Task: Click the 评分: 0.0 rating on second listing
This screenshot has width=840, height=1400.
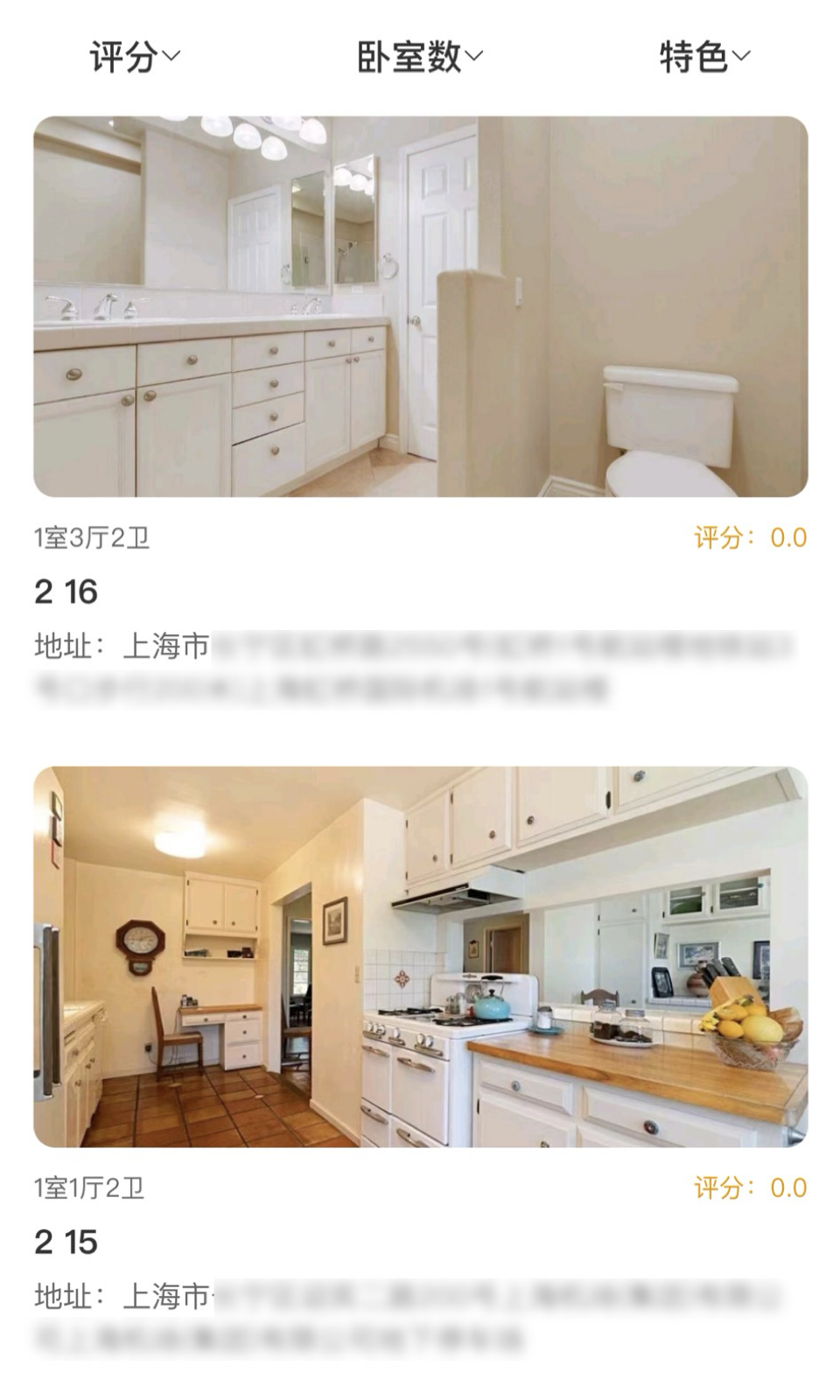Action: [x=748, y=1187]
